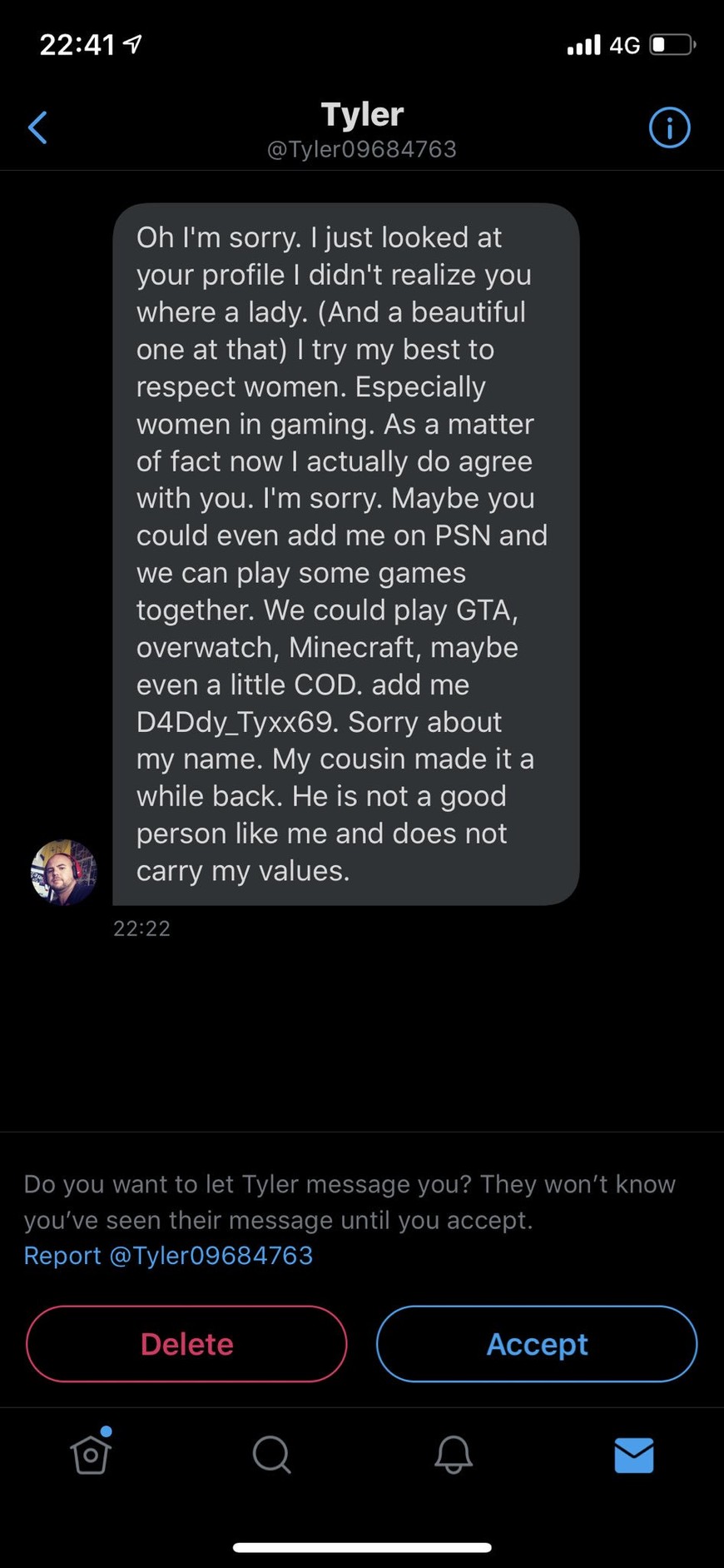724x1568 pixels.
Task: Open the Notifications tab
Action: (453, 1454)
